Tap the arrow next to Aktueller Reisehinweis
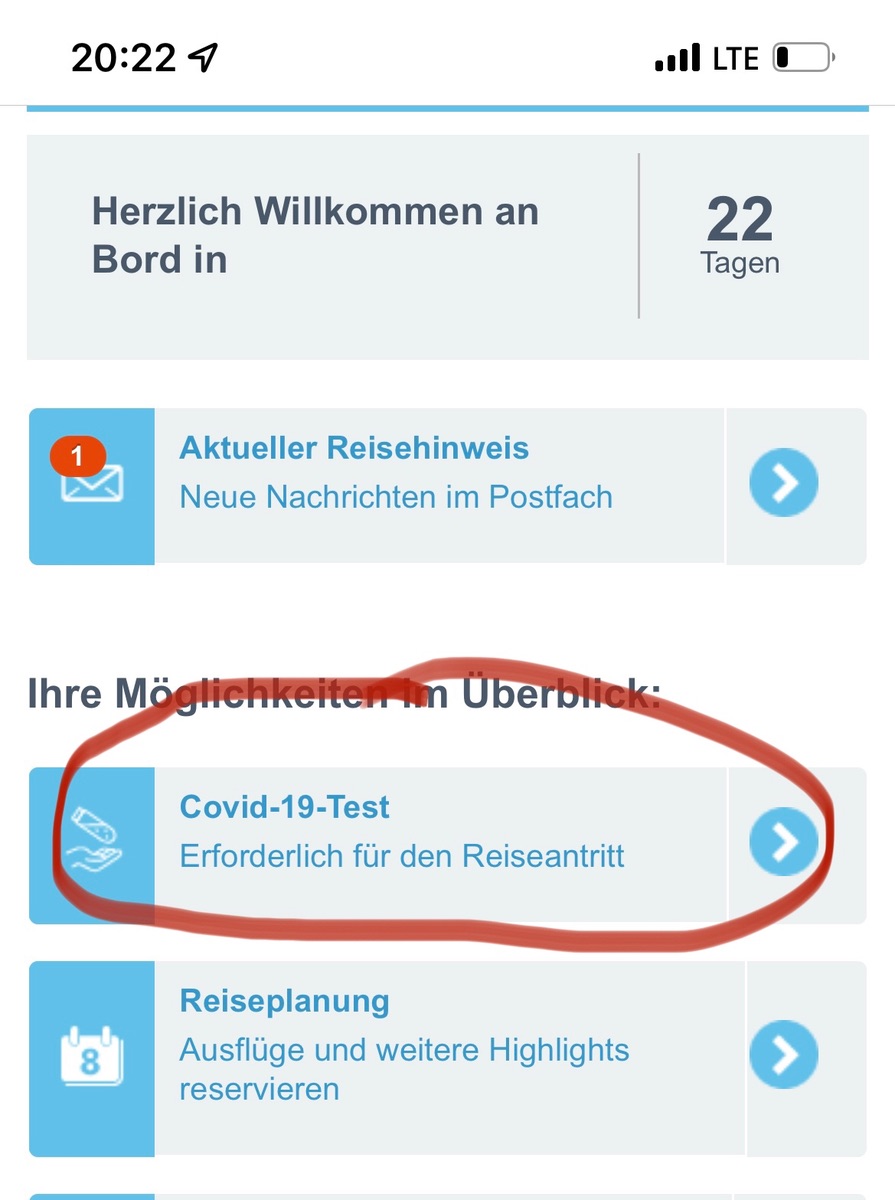This screenshot has height=1200, width=895. tap(784, 483)
